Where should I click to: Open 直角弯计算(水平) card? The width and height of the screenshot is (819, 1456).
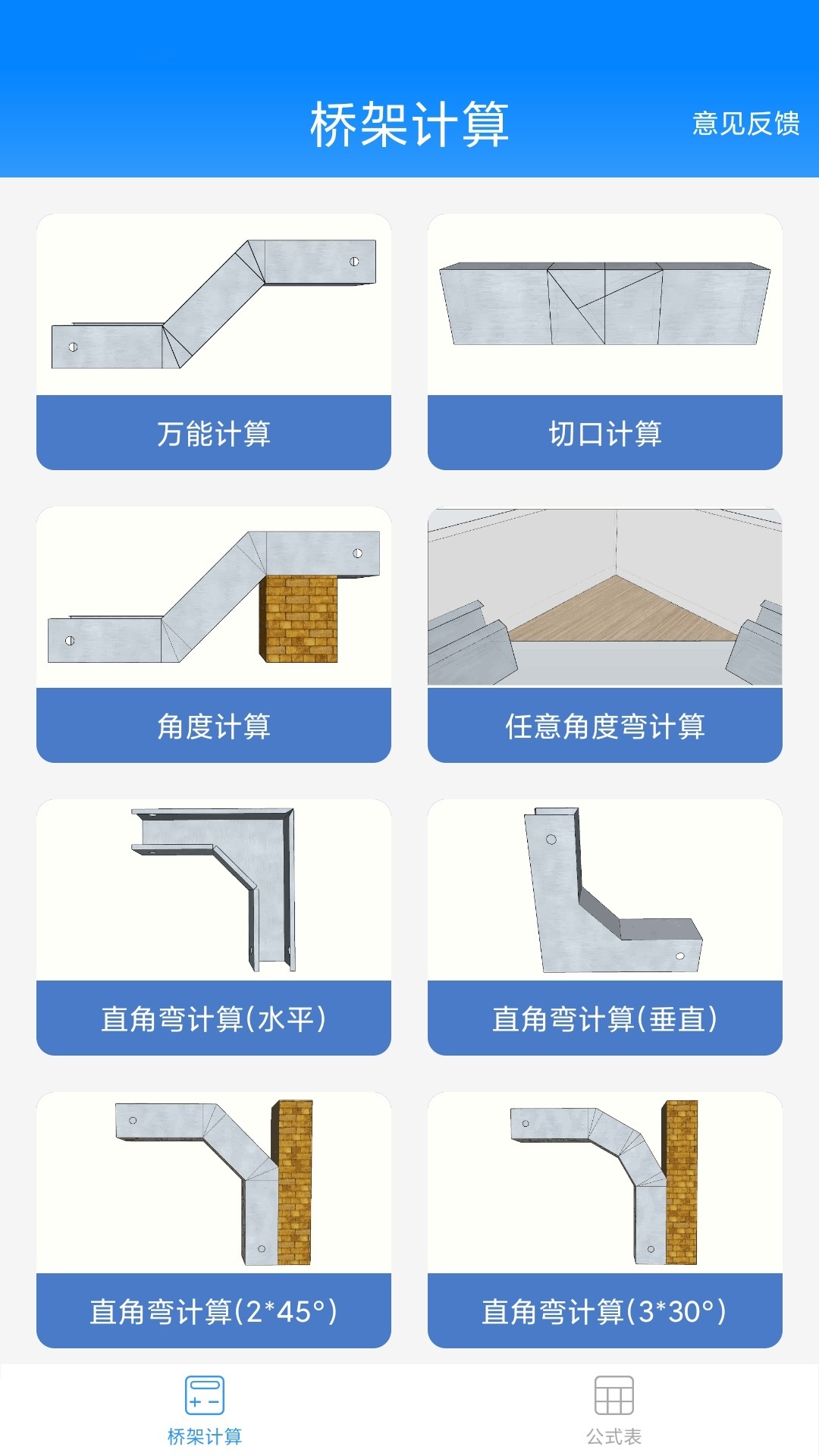click(214, 927)
